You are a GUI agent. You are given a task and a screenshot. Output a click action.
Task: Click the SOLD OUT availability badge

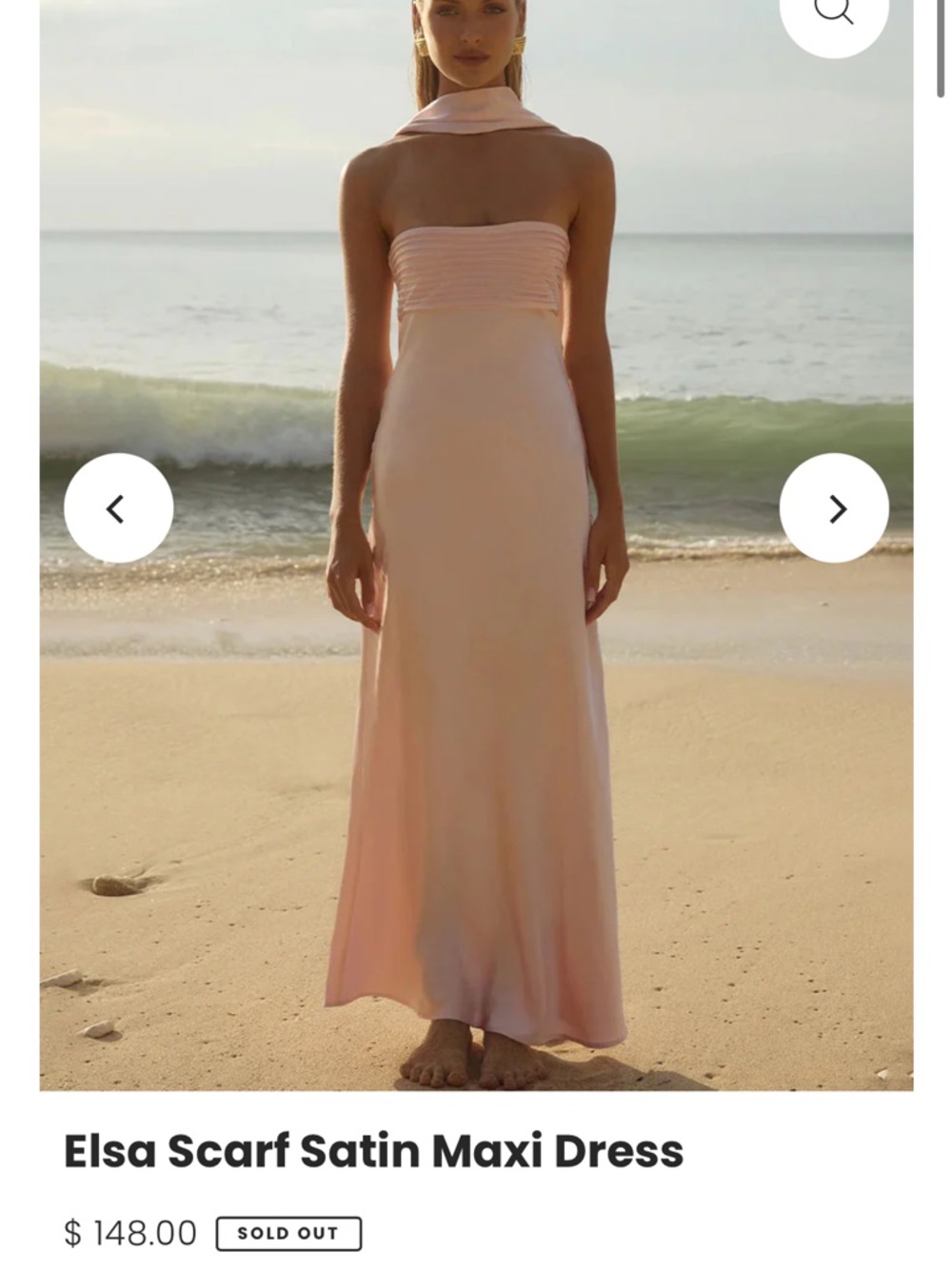click(x=287, y=1231)
